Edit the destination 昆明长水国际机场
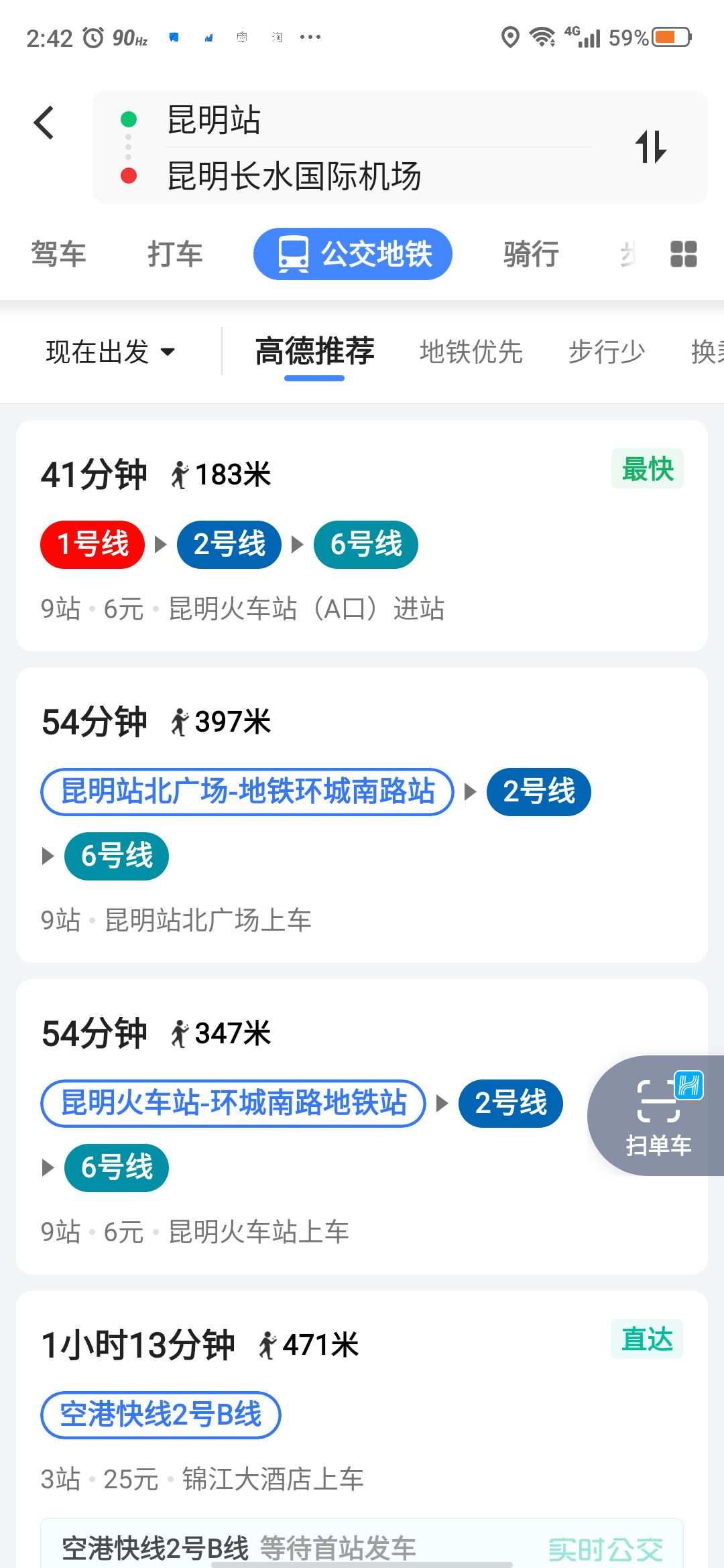The image size is (724, 1568). (379, 176)
